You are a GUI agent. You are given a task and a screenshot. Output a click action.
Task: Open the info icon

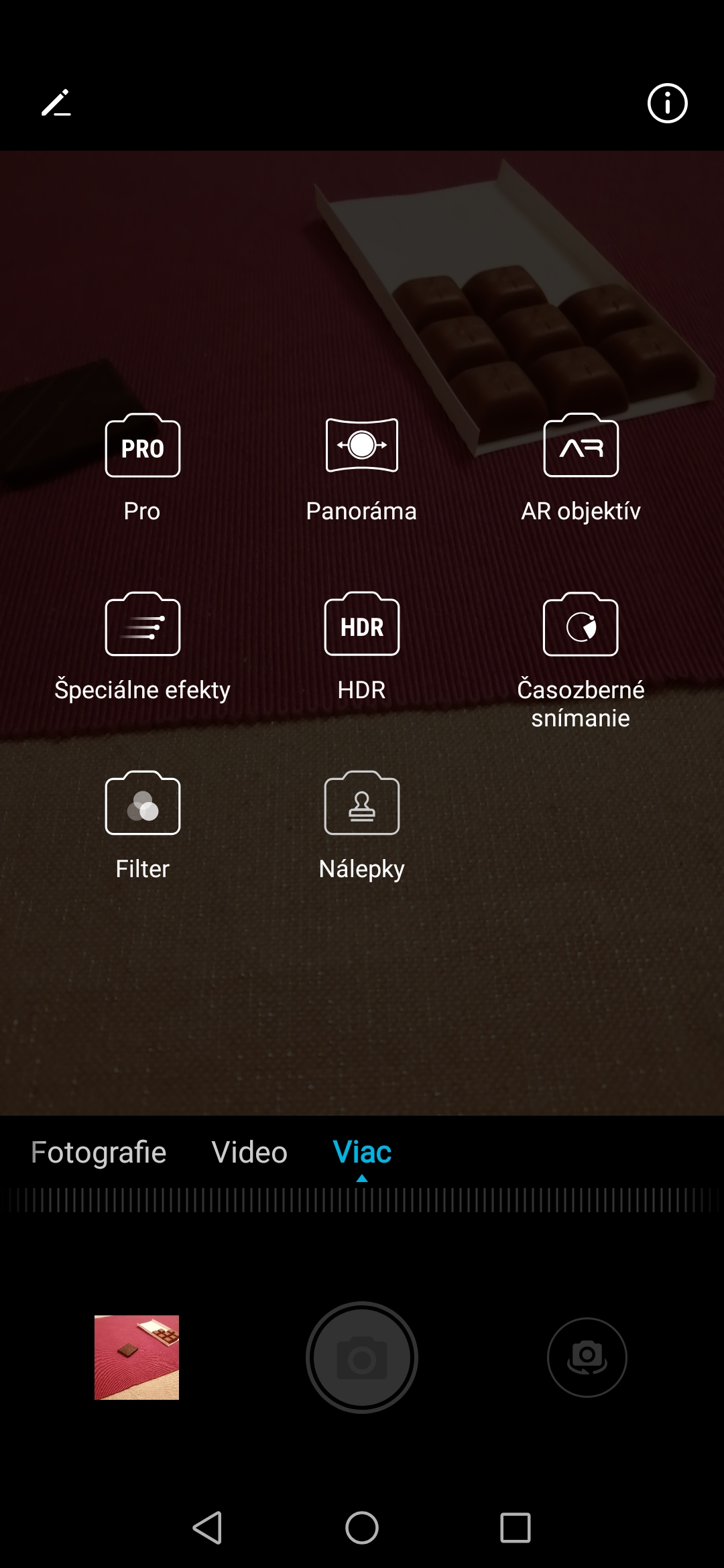click(667, 103)
